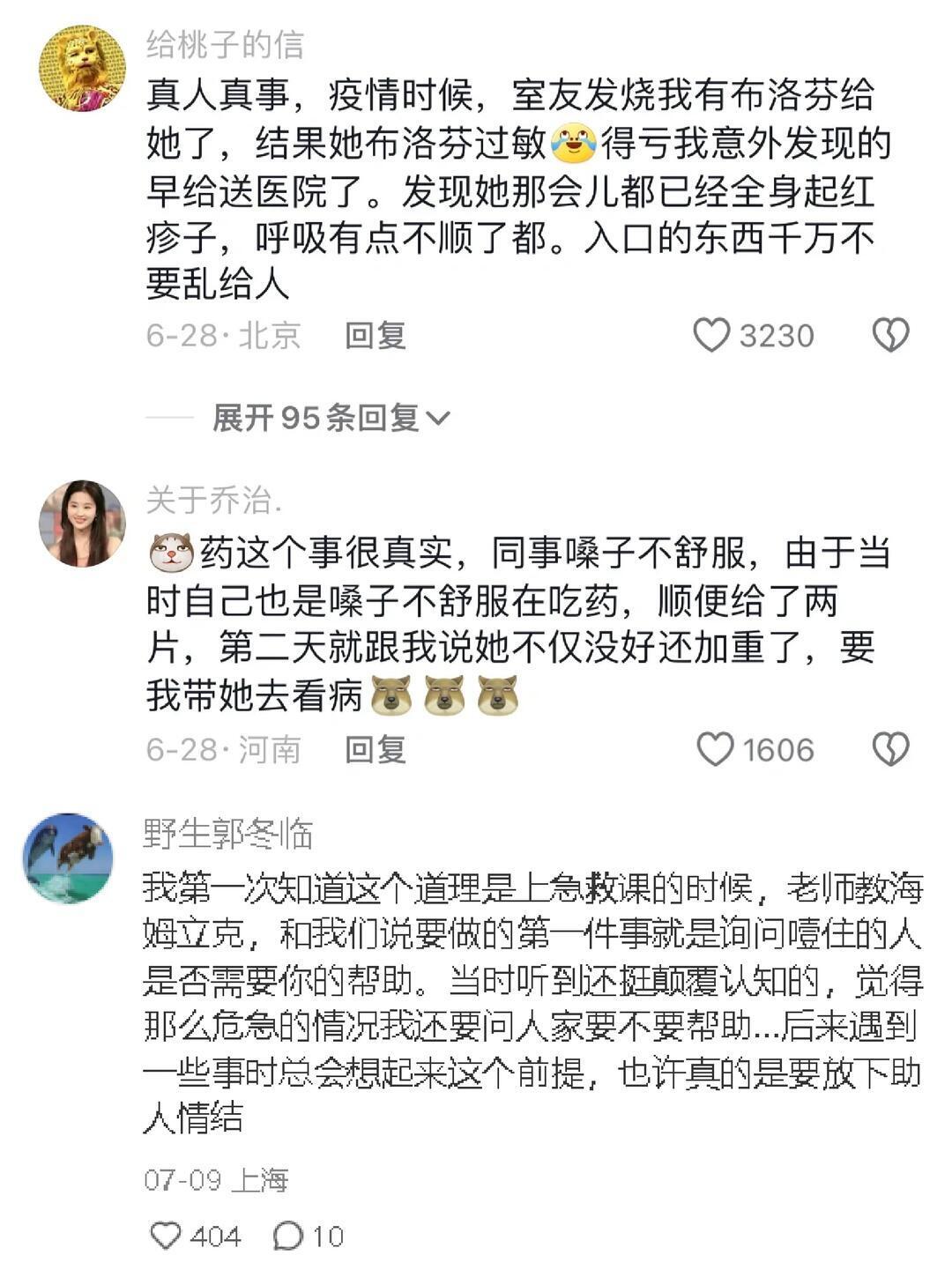Image resolution: width=952 pixels, height=1270 pixels.
Task: Toggle the dislike heart on 关于乔治's comment
Action: pos(893,748)
